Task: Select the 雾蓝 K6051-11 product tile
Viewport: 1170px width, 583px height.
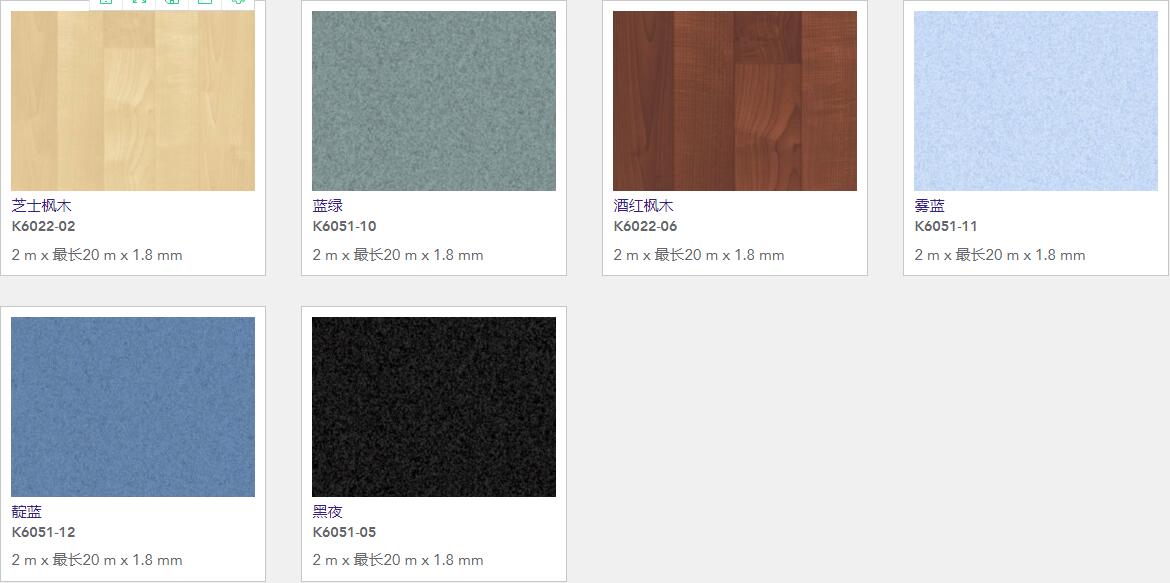Action: (x=1035, y=101)
